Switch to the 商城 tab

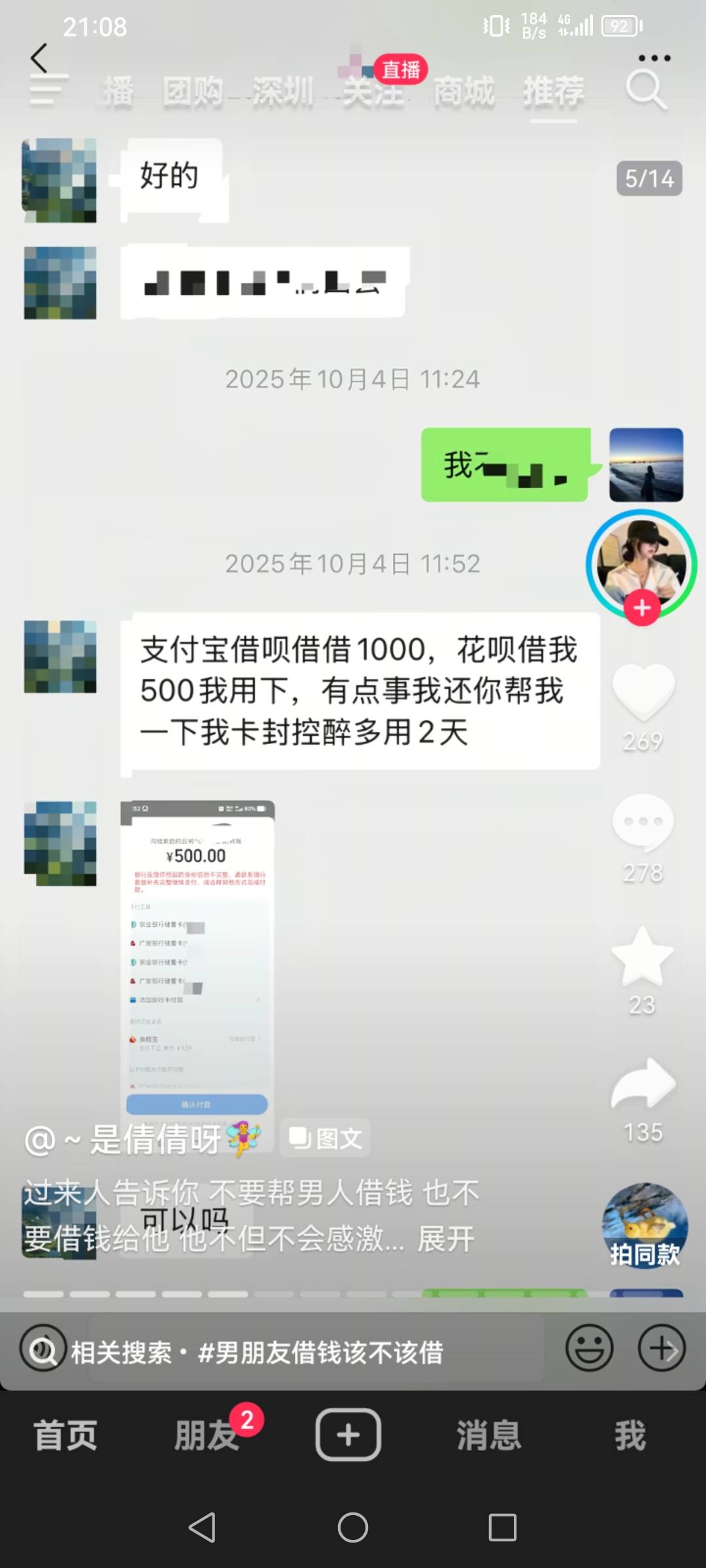point(463,91)
